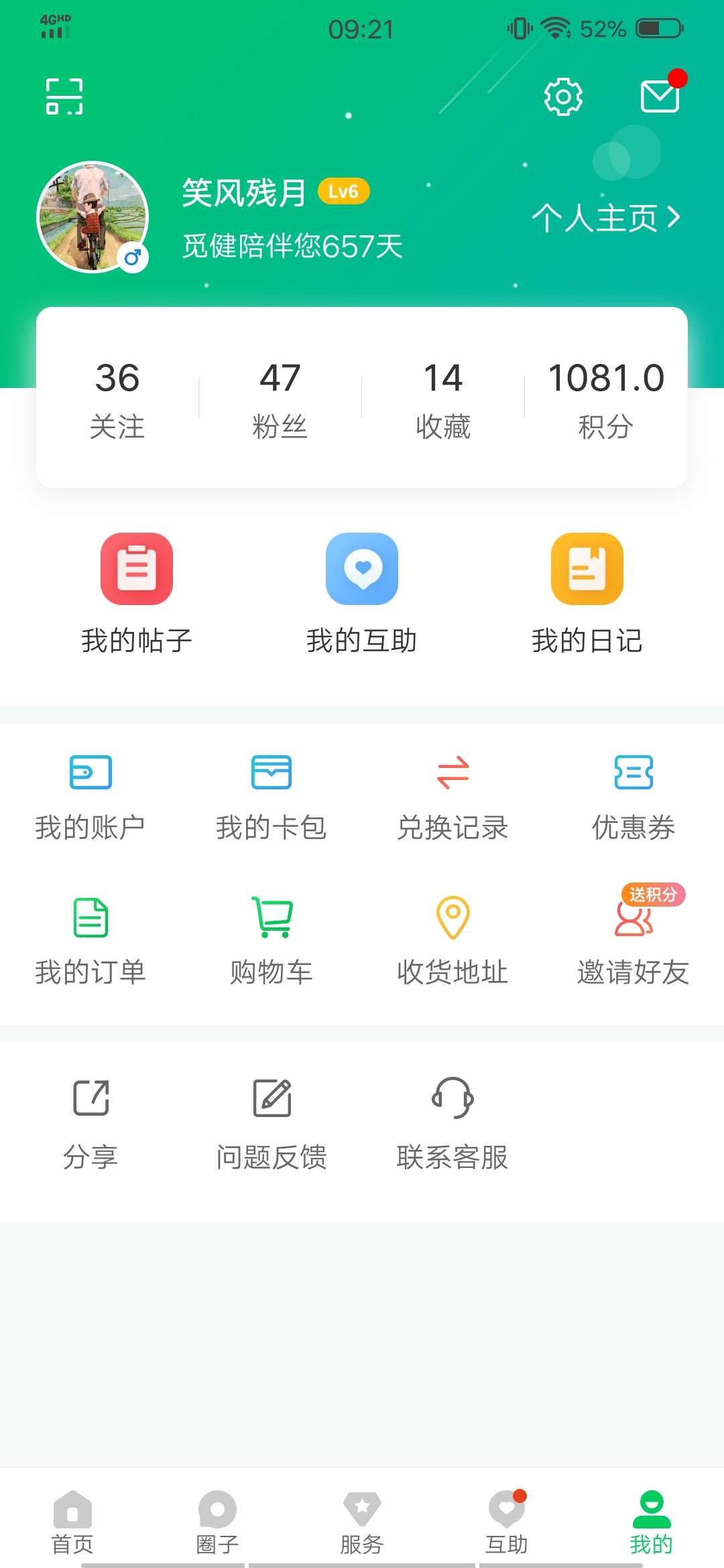This screenshot has width=724, height=1568.
Task: Open the settings gear
Action: 562,95
